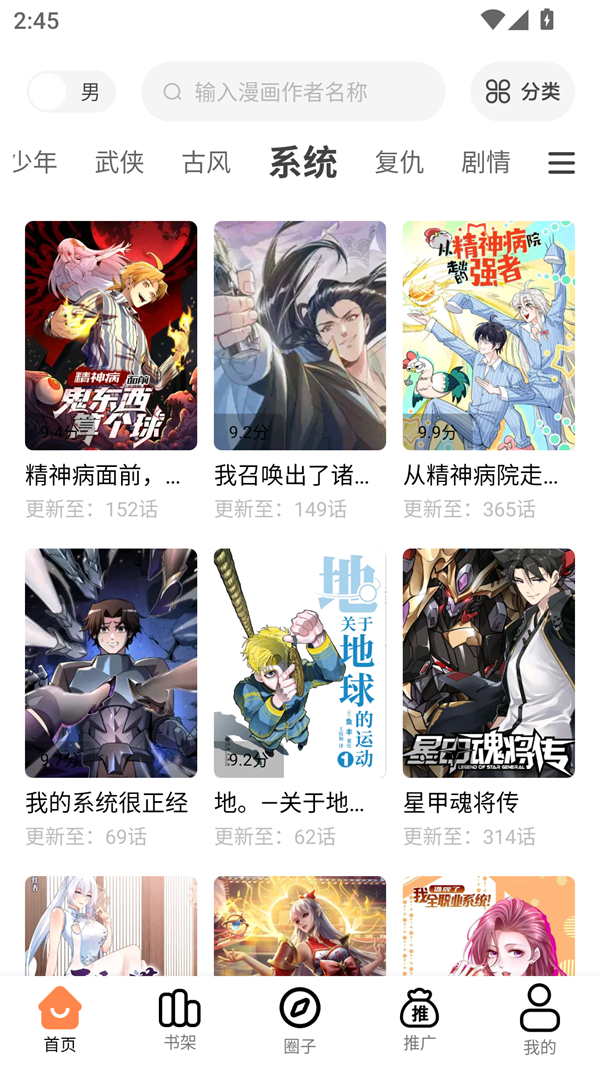Switch to the 少年 genre tab
The height and width of the screenshot is (1066, 600).
tap(36, 162)
